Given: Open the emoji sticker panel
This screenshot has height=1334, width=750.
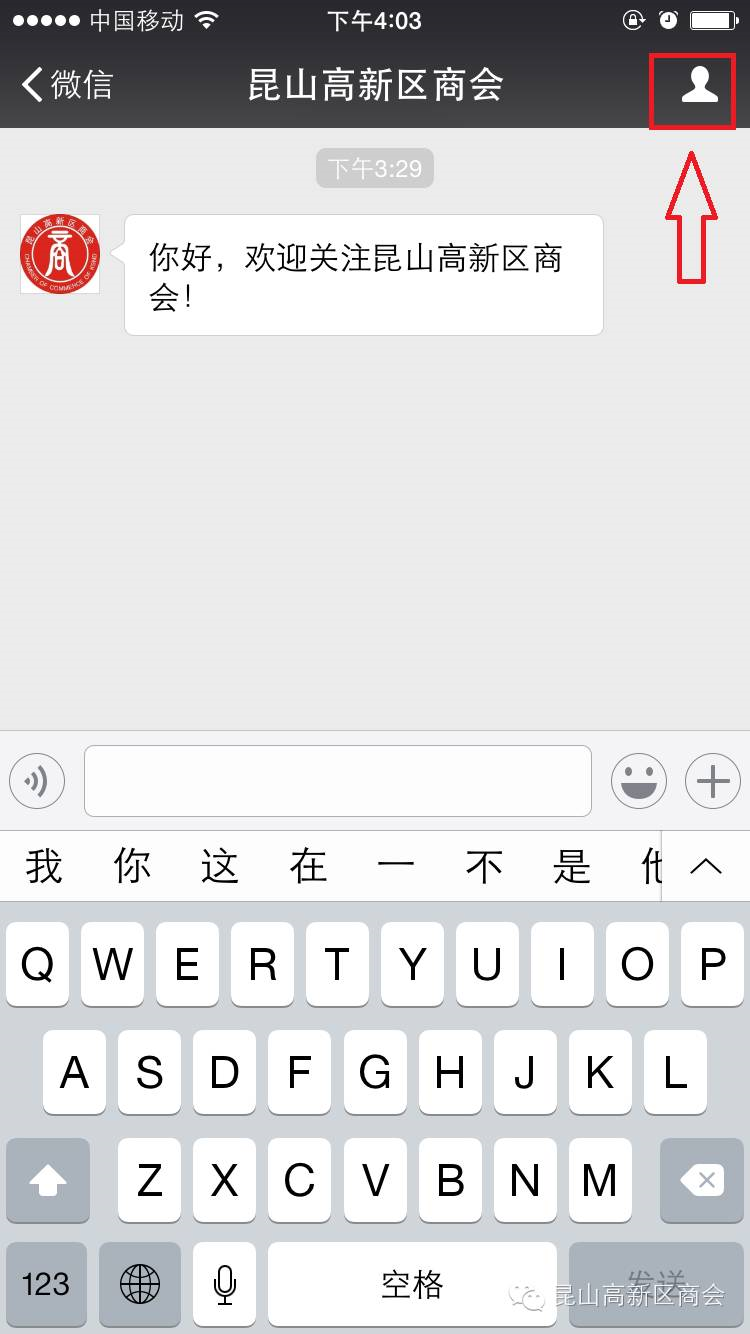Looking at the screenshot, I should pos(639,781).
